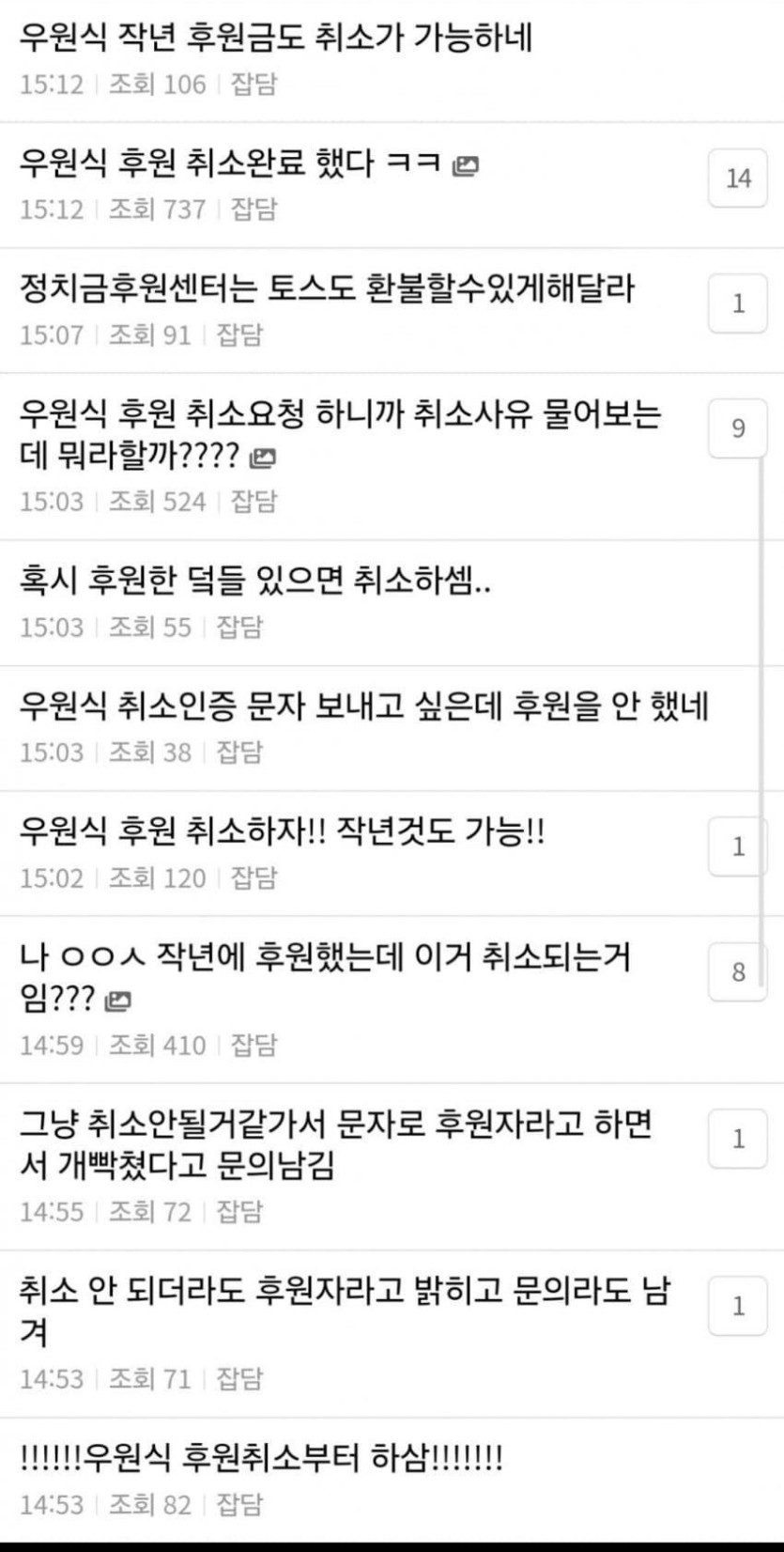This screenshot has height=1552, width=784.
Task: Open comments on '작년것도 가능!!' post
Action: pos(737,846)
